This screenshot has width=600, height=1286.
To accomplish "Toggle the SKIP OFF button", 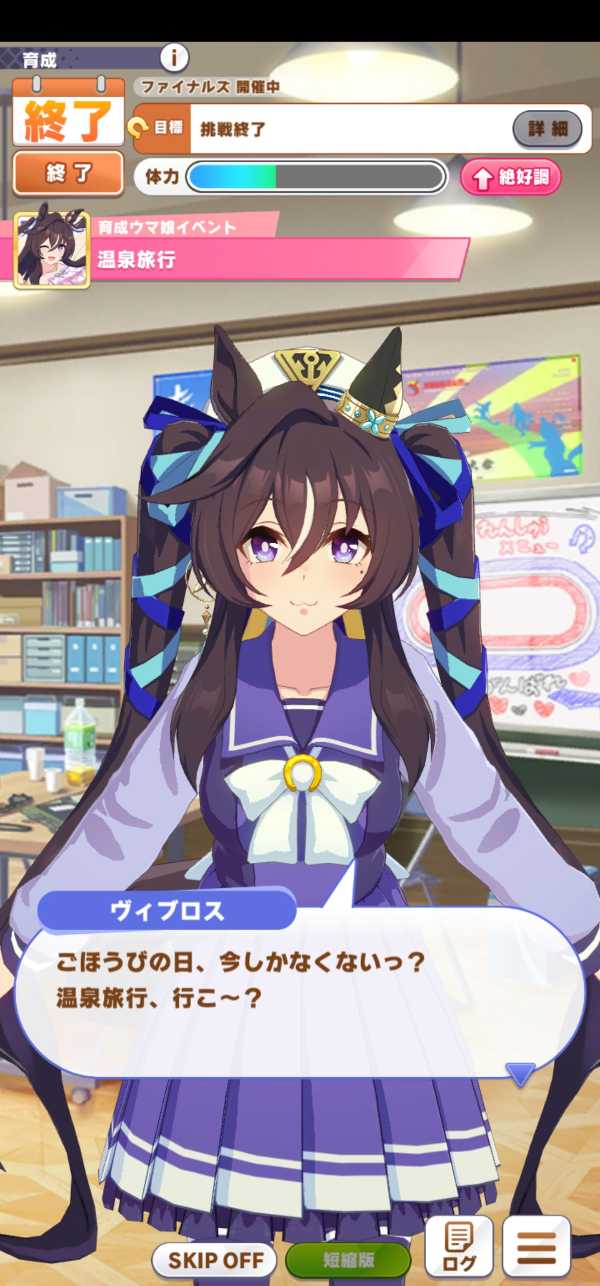I will pos(215,1259).
